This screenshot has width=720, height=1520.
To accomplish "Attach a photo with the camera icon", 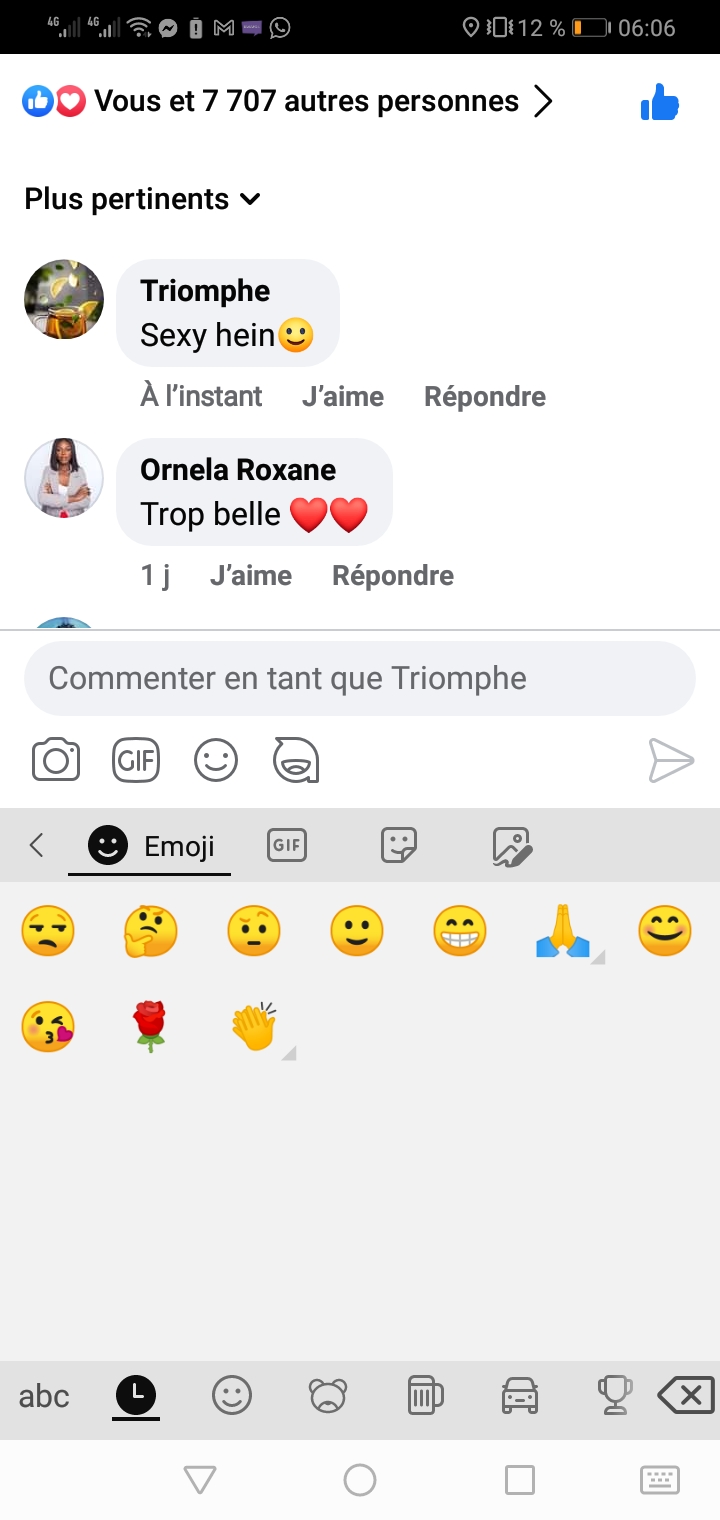I will click(x=56, y=761).
